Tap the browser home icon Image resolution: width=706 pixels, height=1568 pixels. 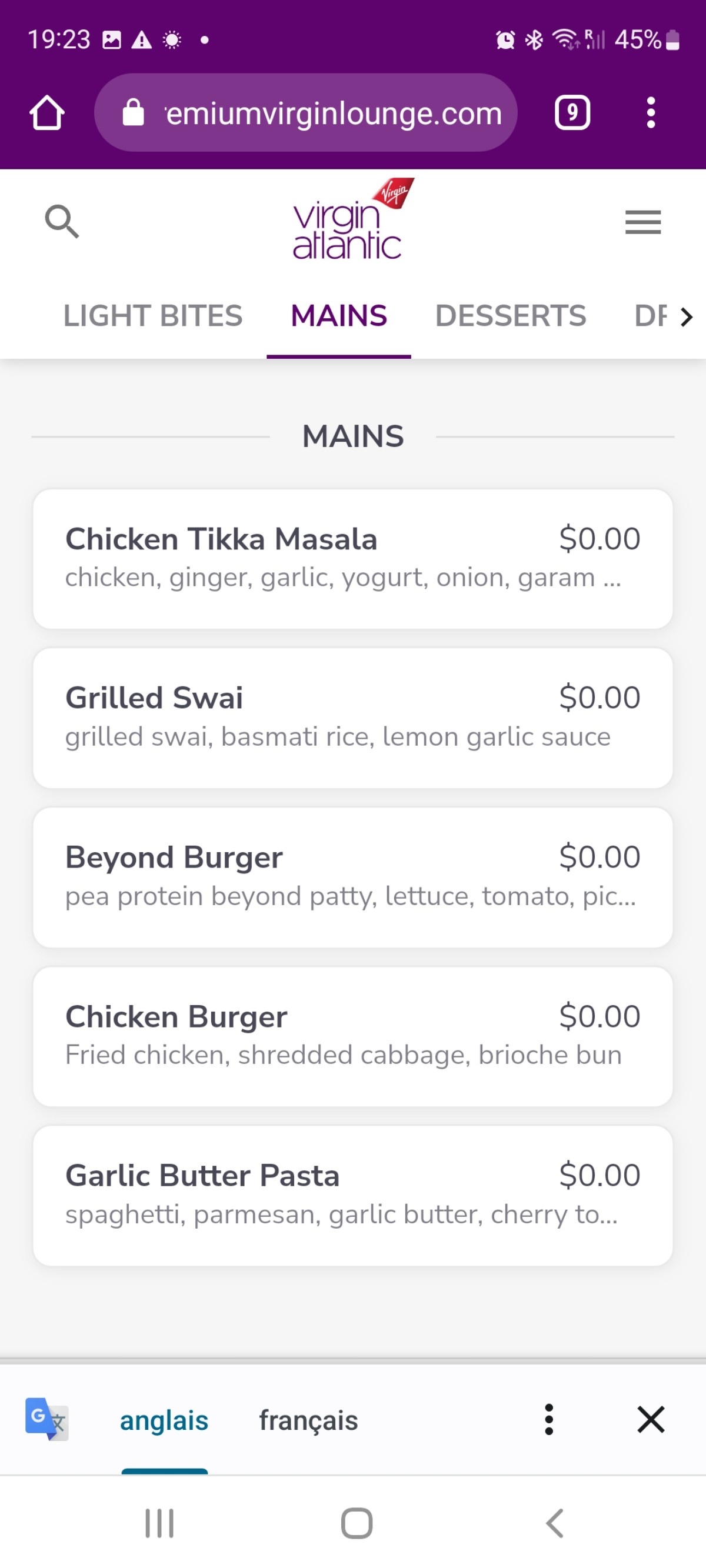coord(47,112)
